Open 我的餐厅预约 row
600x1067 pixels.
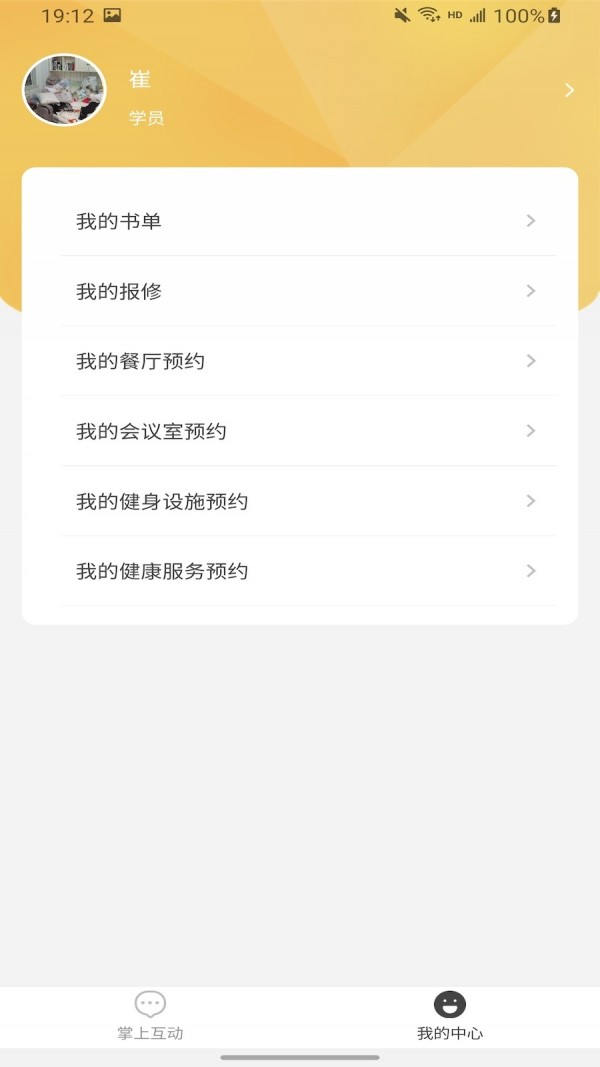tap(300, 361)
